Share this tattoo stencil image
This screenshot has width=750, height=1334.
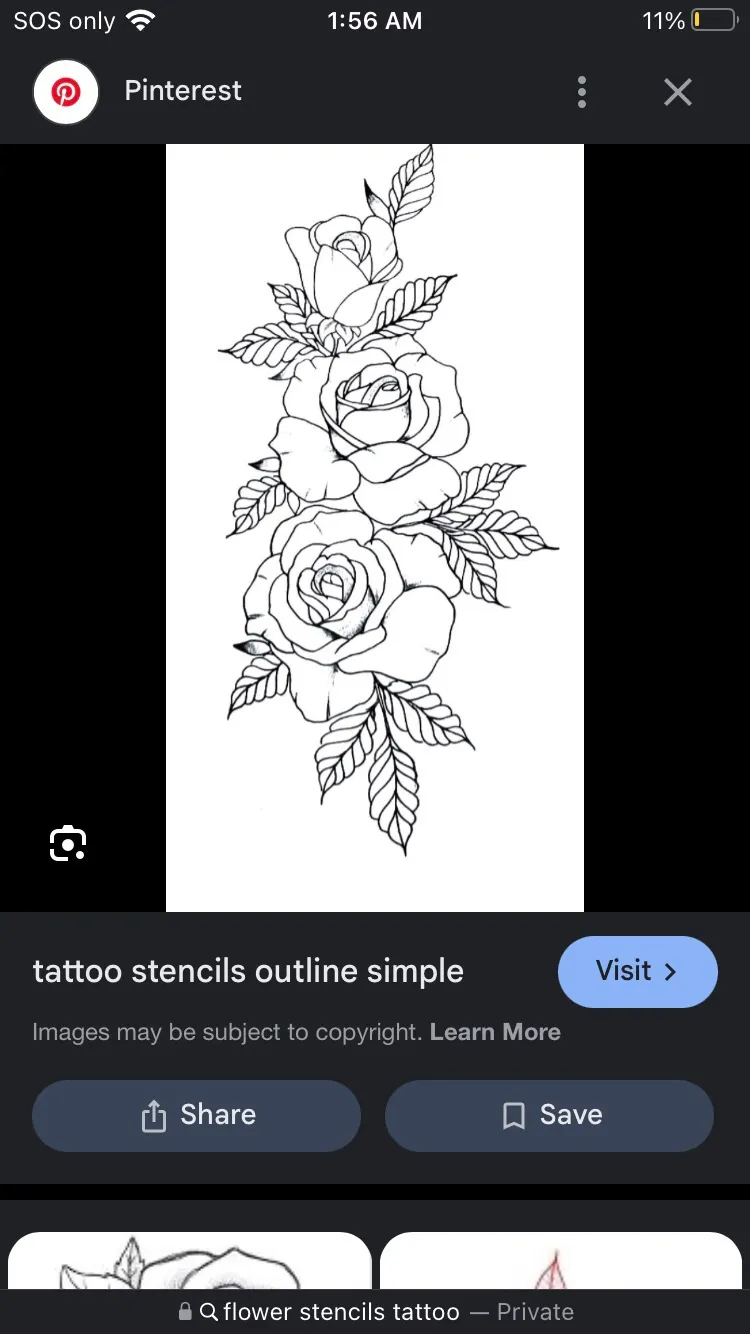[x=196, y=1115]
